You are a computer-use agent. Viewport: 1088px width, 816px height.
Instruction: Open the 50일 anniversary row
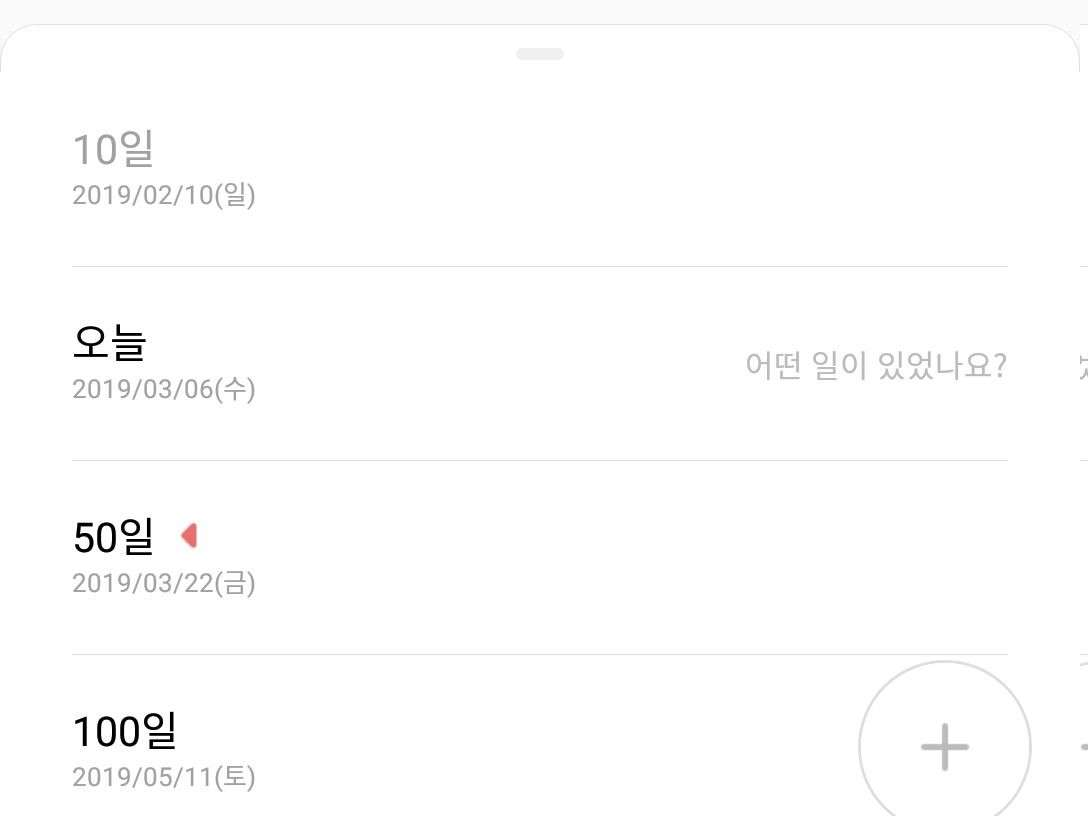tap(540, 558)
